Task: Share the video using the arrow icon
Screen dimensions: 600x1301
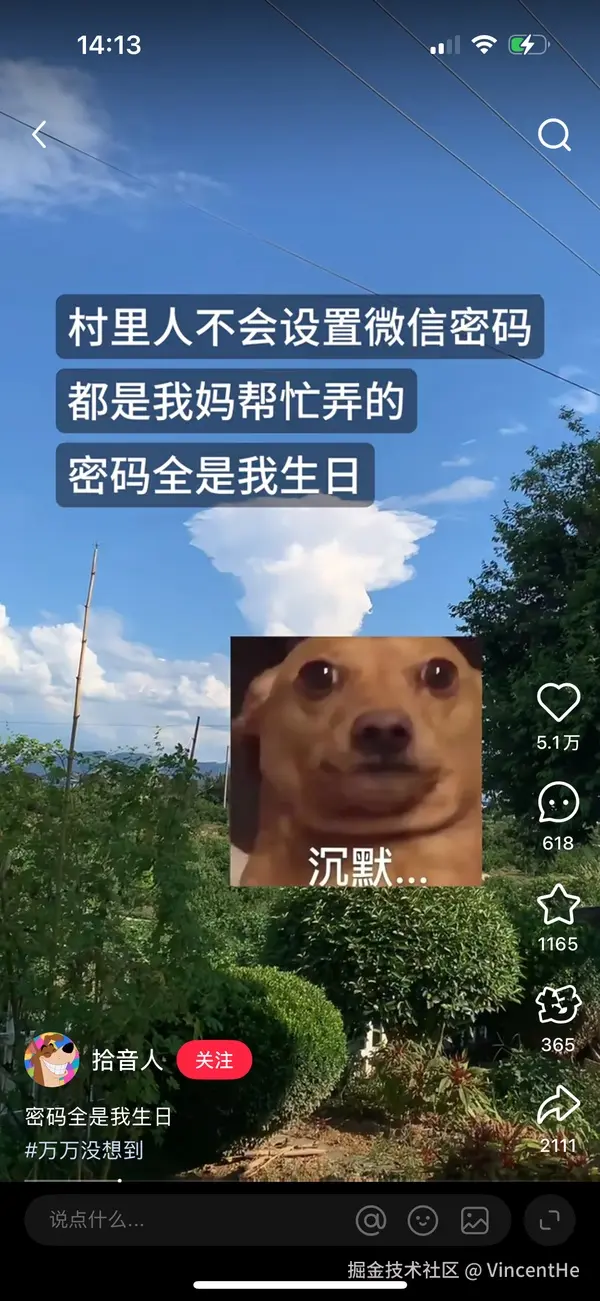Action: tap(558, 1105)
